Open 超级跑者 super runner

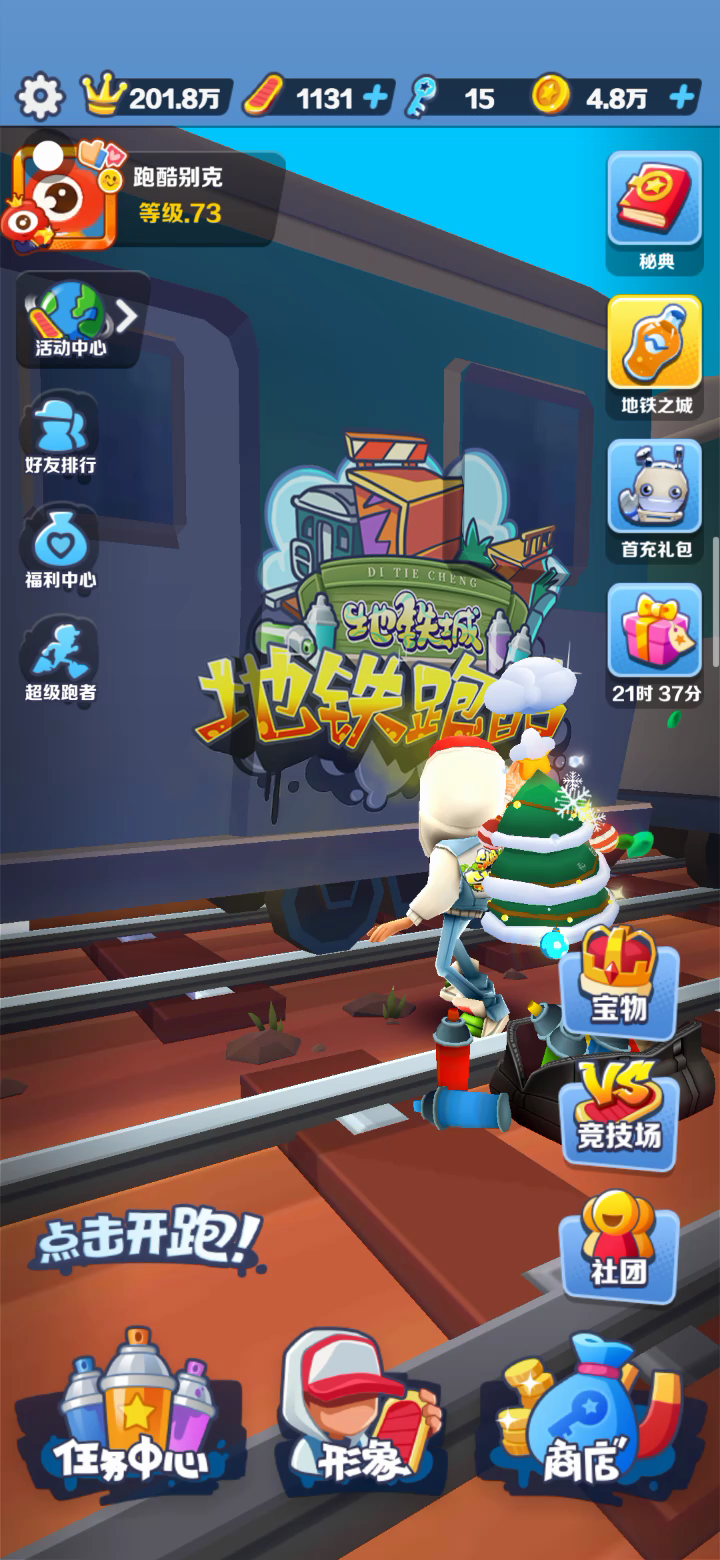click(x=61, y=660)
